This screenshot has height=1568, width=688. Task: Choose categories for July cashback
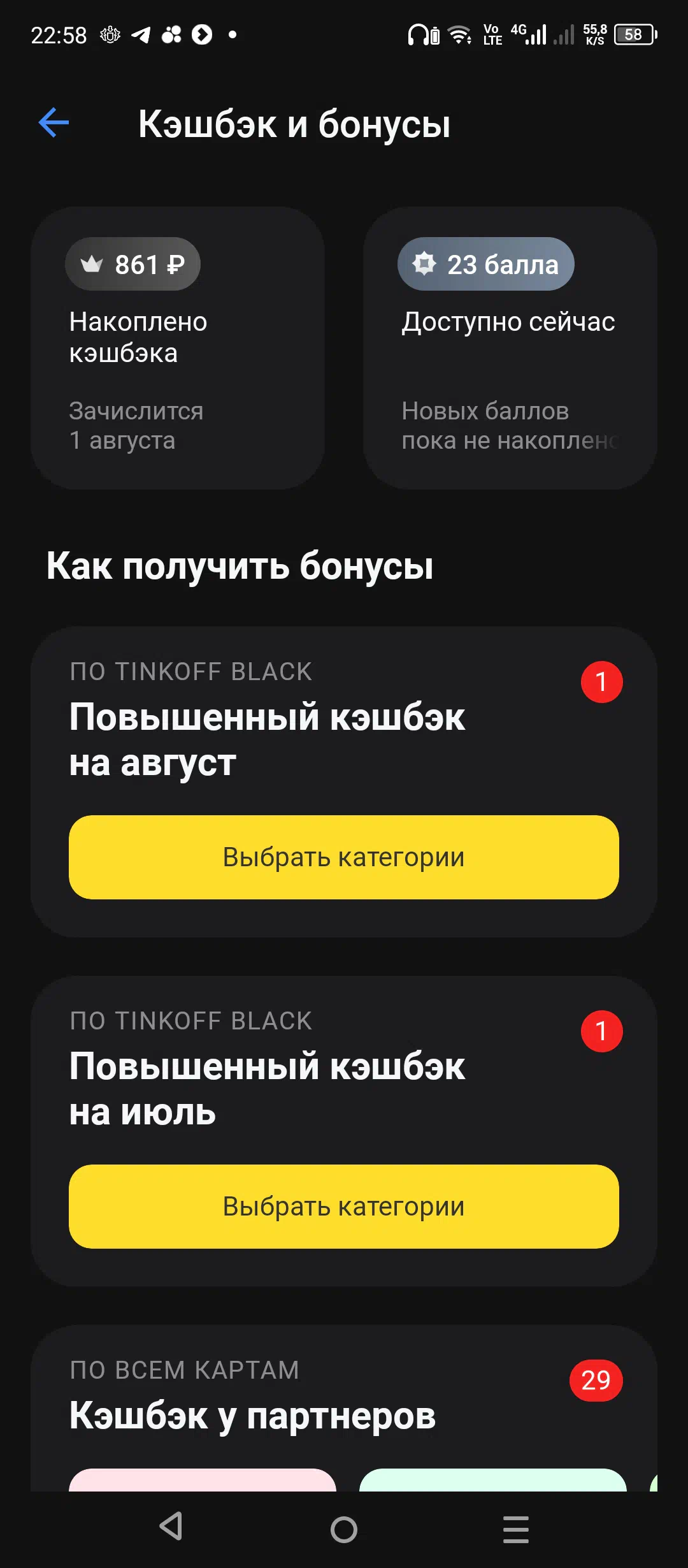click(x=344, y=1207)
